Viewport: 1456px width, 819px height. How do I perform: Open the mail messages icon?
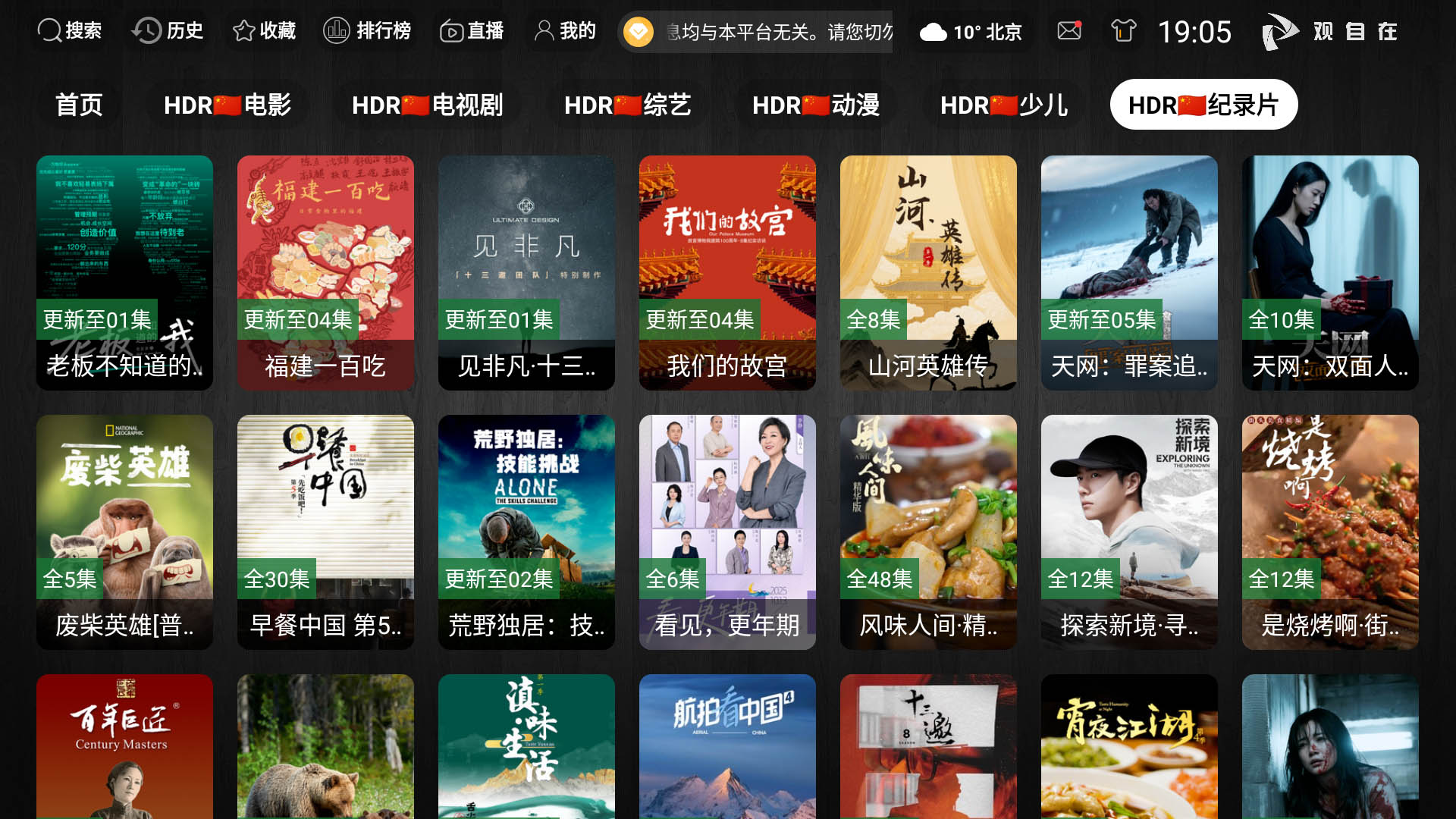coord(1069,31)
